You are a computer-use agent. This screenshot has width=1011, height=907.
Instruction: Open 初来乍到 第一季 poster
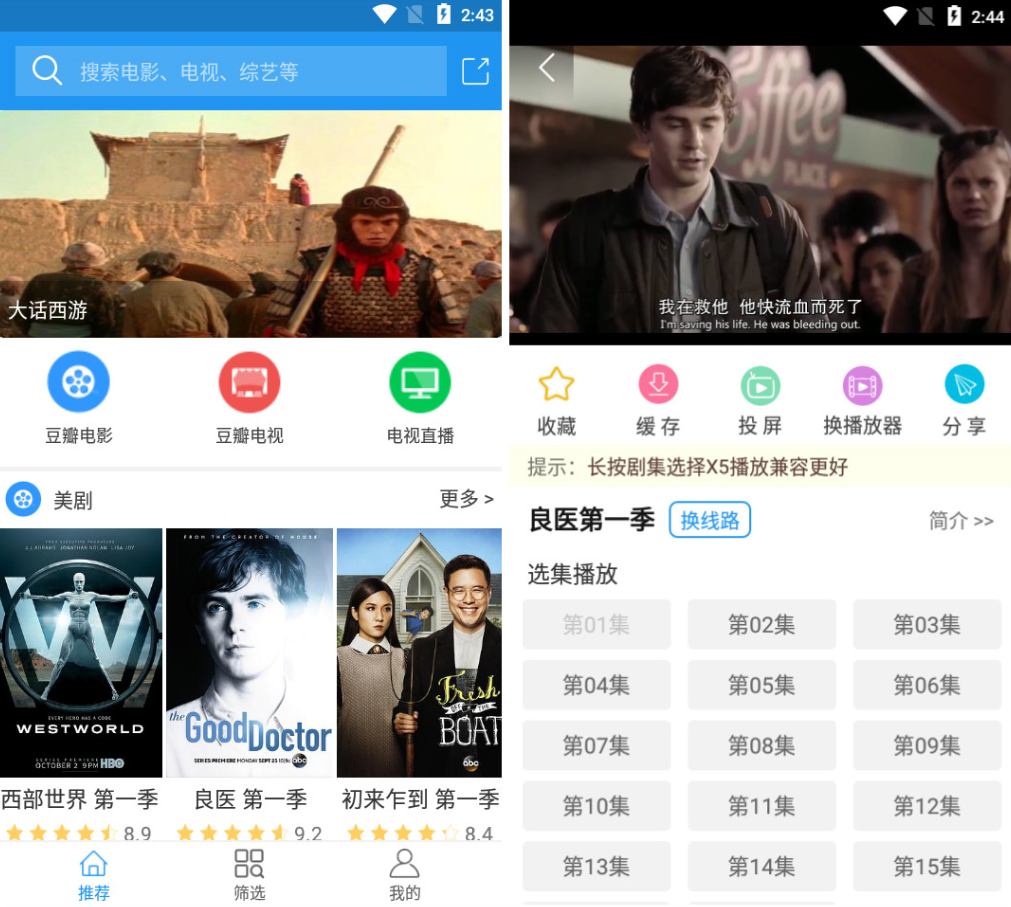pos(419,652)
